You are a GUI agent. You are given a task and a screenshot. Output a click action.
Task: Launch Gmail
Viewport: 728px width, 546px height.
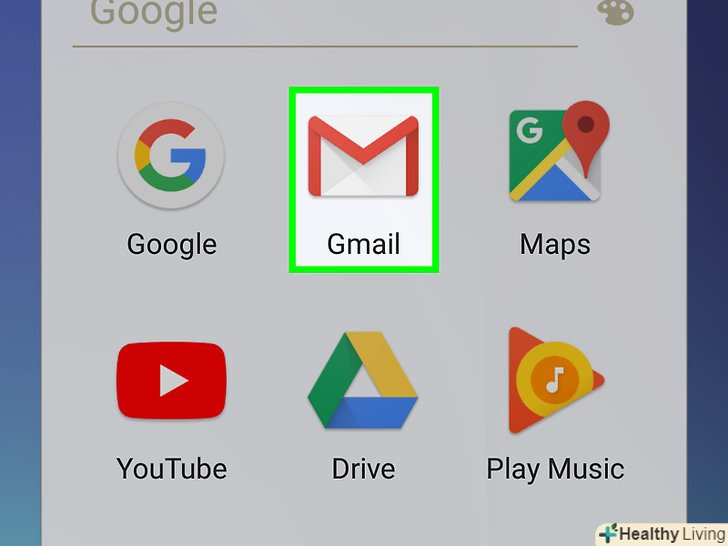(363, 158)
